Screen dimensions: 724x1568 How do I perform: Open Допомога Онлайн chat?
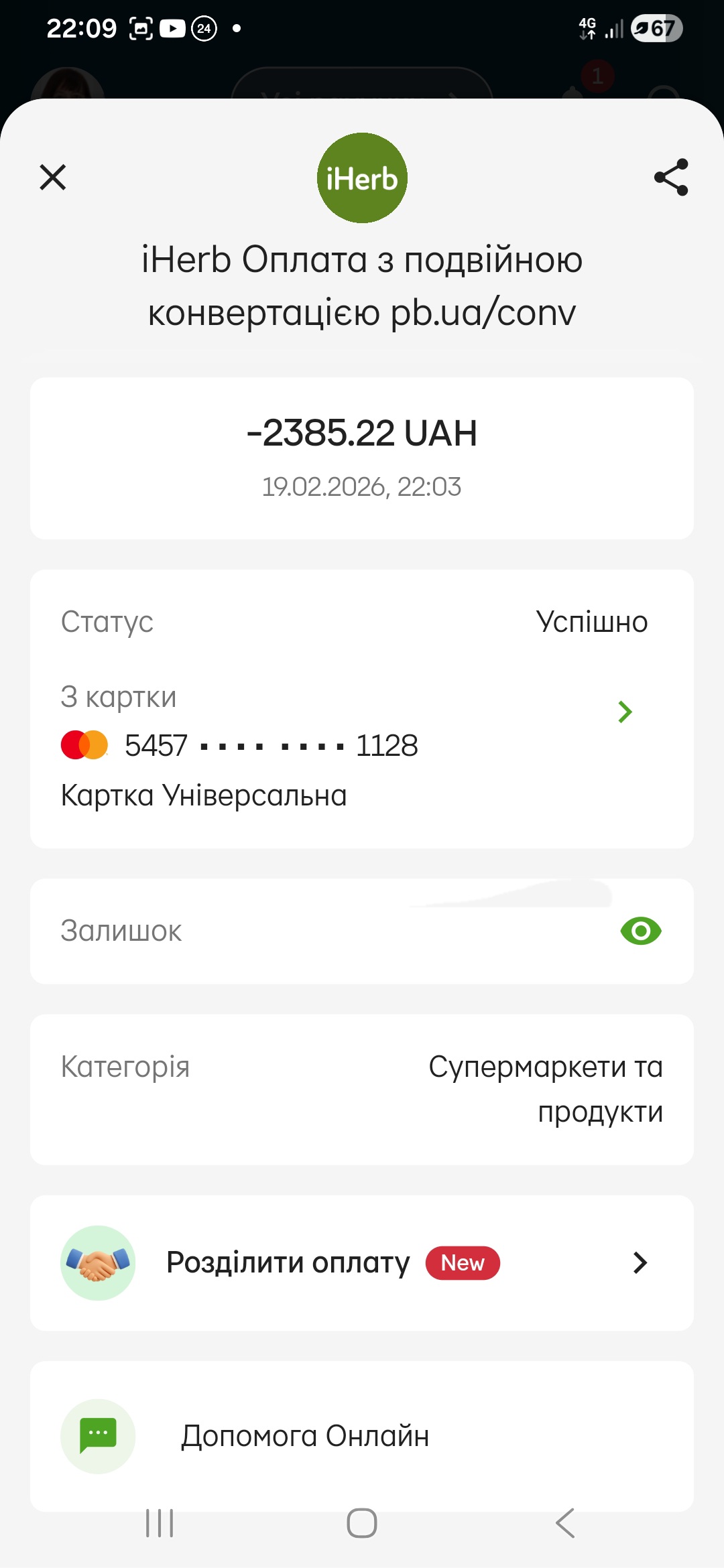pyautogui.click(x=306, y=1436)
